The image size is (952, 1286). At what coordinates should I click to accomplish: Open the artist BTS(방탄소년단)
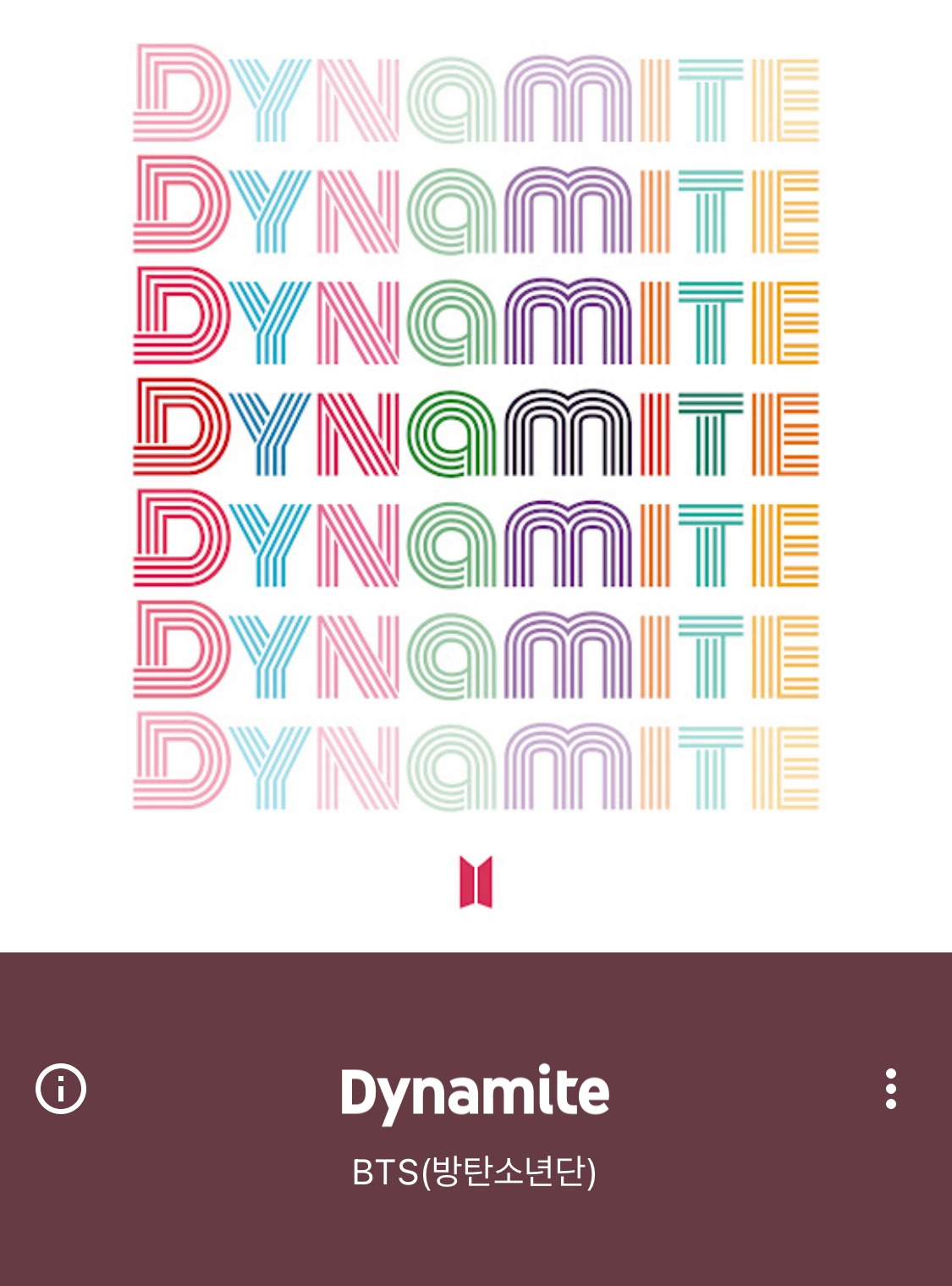click(x=474, y=1173)
